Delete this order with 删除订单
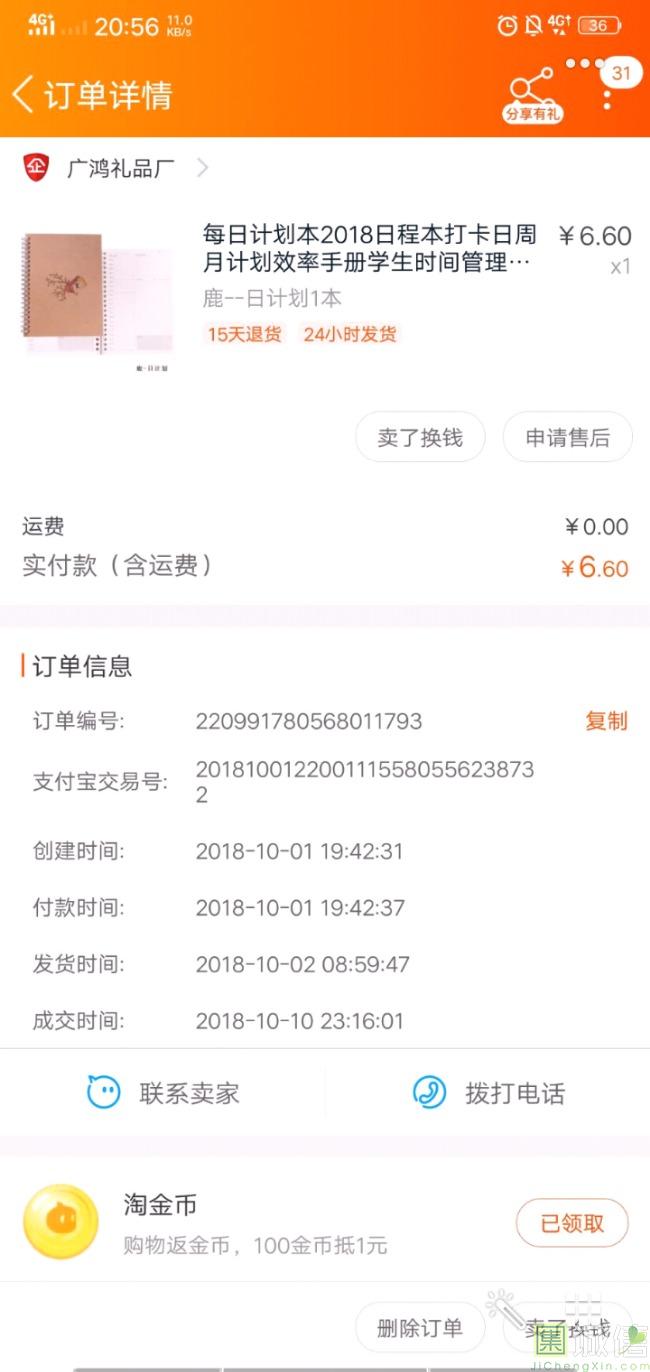 click(x=420, y=1328)
